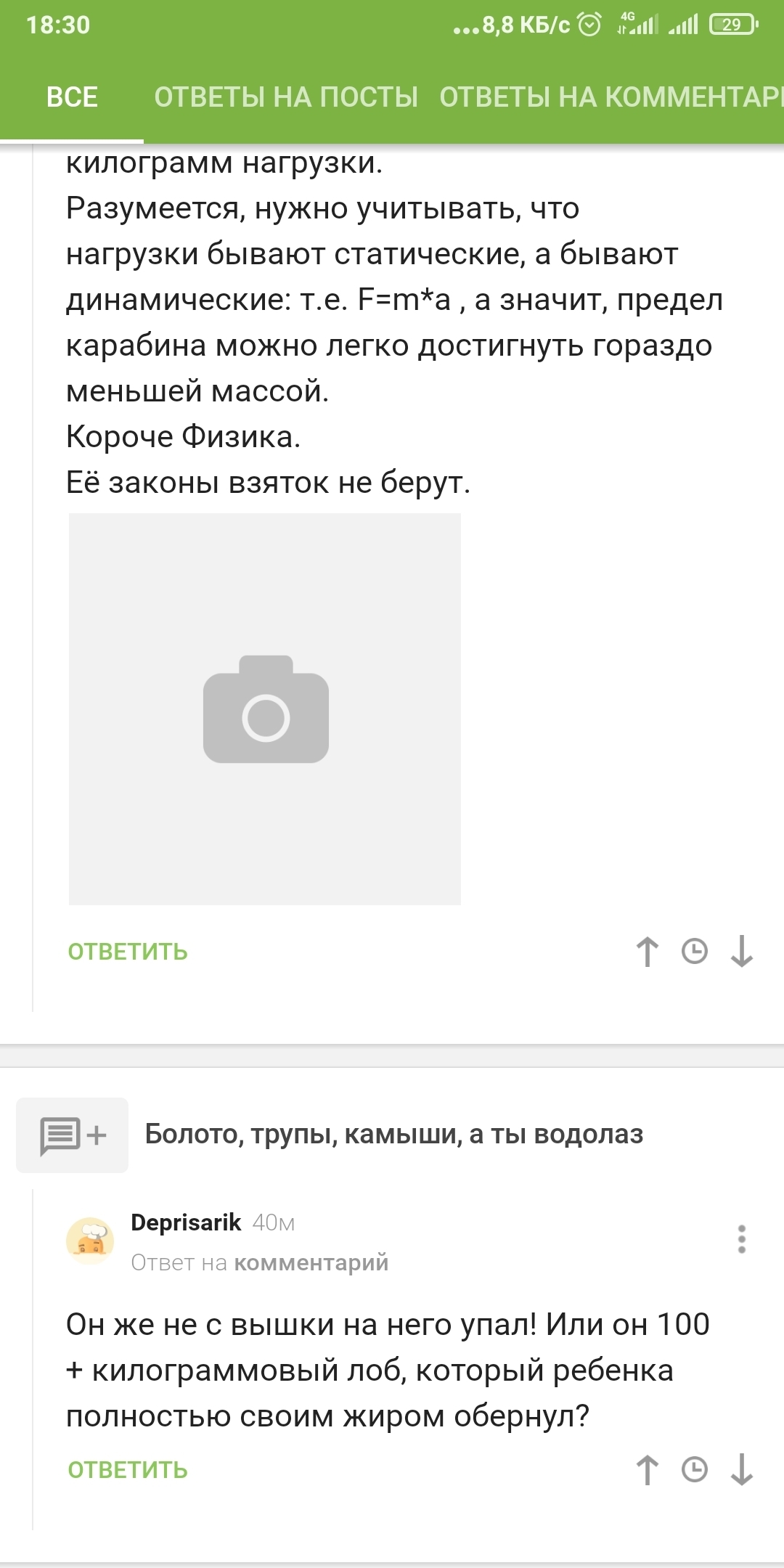Open post "Болото, трупы, камыши, а ты водолаз"
Image resolution: width=784 pixels, height=1568 pixels.
click(394, 1134)
